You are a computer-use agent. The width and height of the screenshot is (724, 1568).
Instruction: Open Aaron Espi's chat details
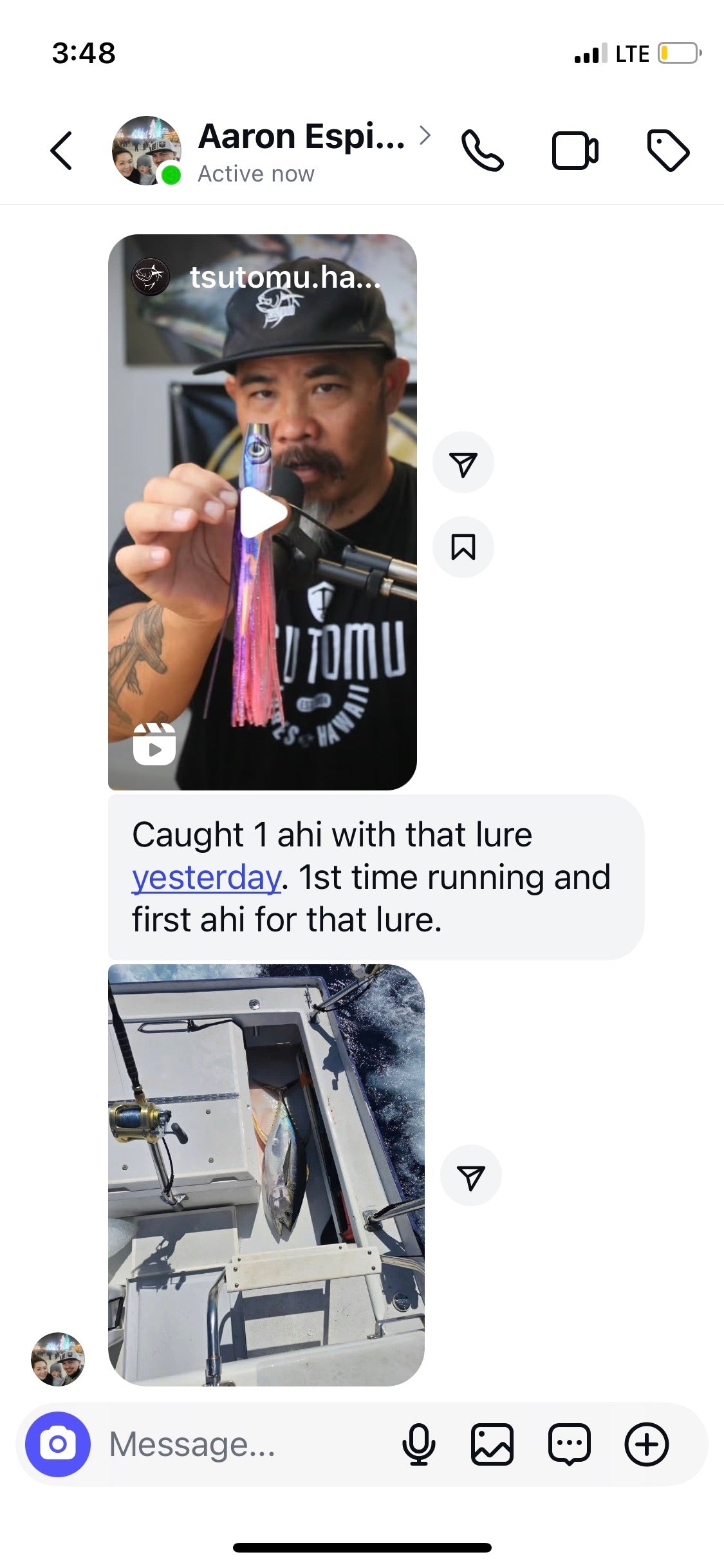(301, 138)
